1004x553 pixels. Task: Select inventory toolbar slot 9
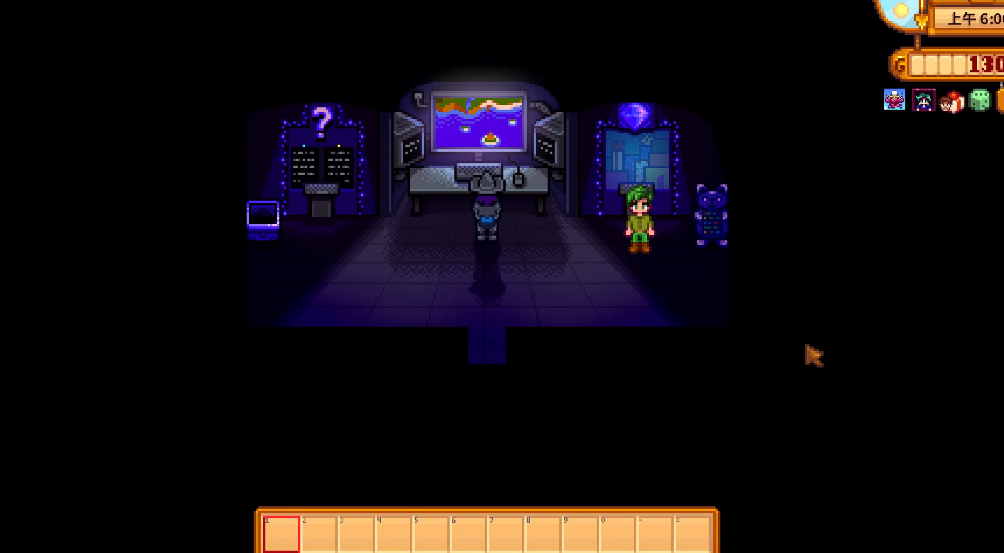coord(582,534)
